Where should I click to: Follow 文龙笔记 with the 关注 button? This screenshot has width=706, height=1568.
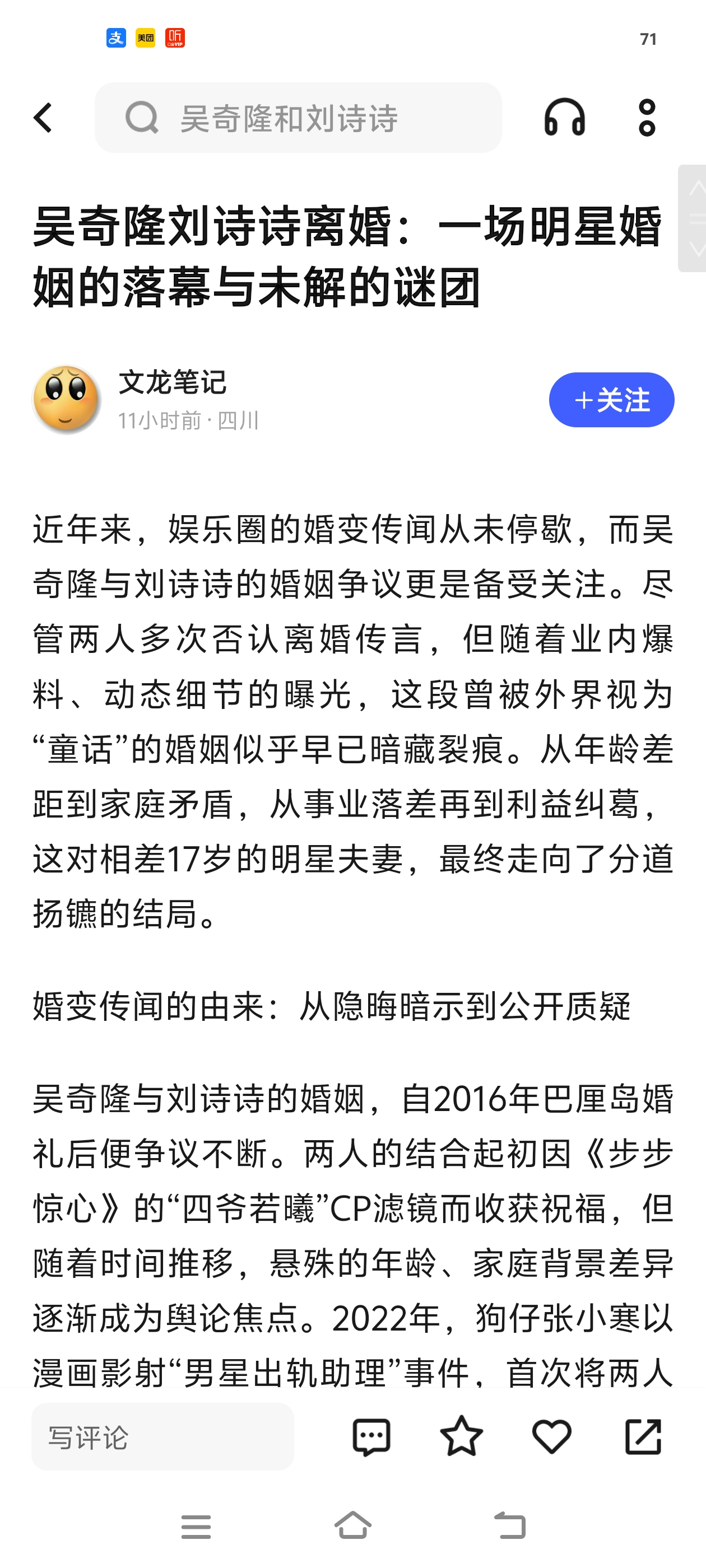[611, 400]
